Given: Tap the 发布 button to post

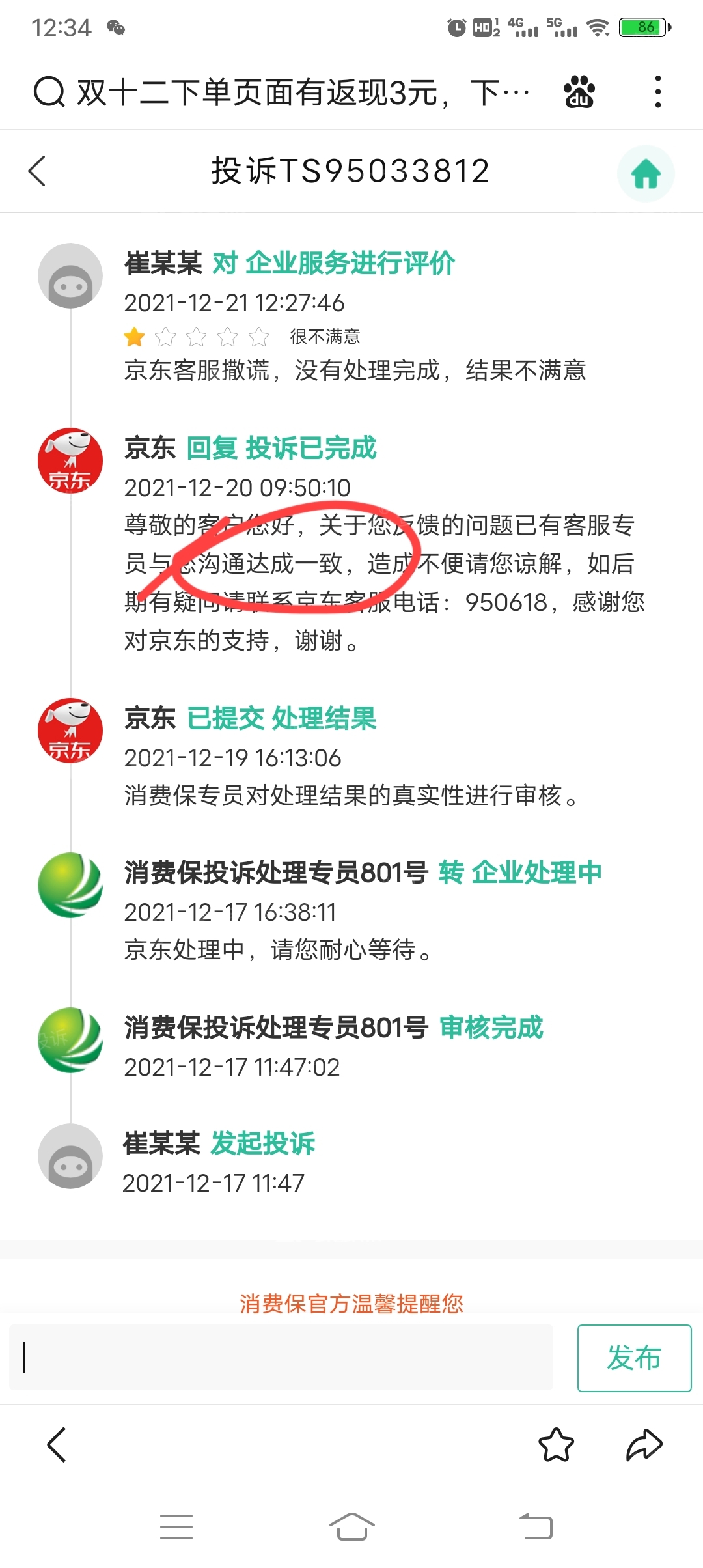Looking at the screenshot, I should click(634, 1358).
